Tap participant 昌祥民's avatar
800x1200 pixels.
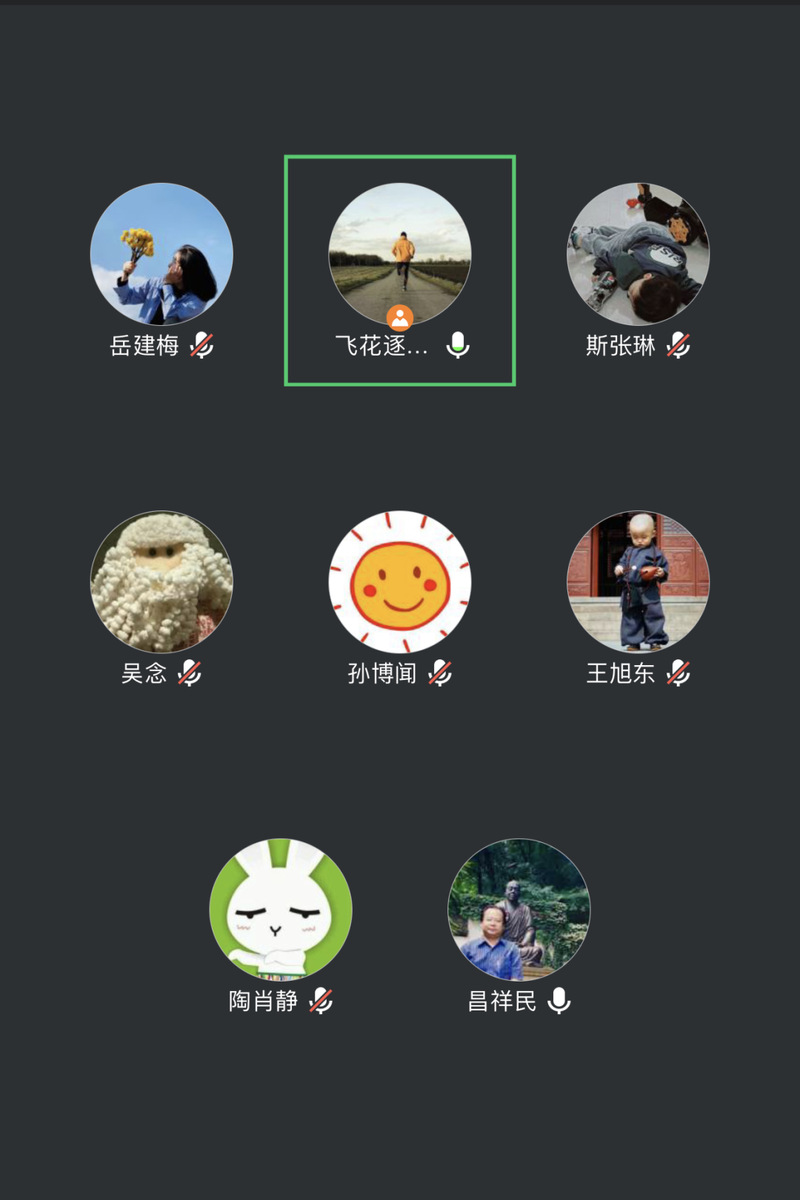coord(519,909)
